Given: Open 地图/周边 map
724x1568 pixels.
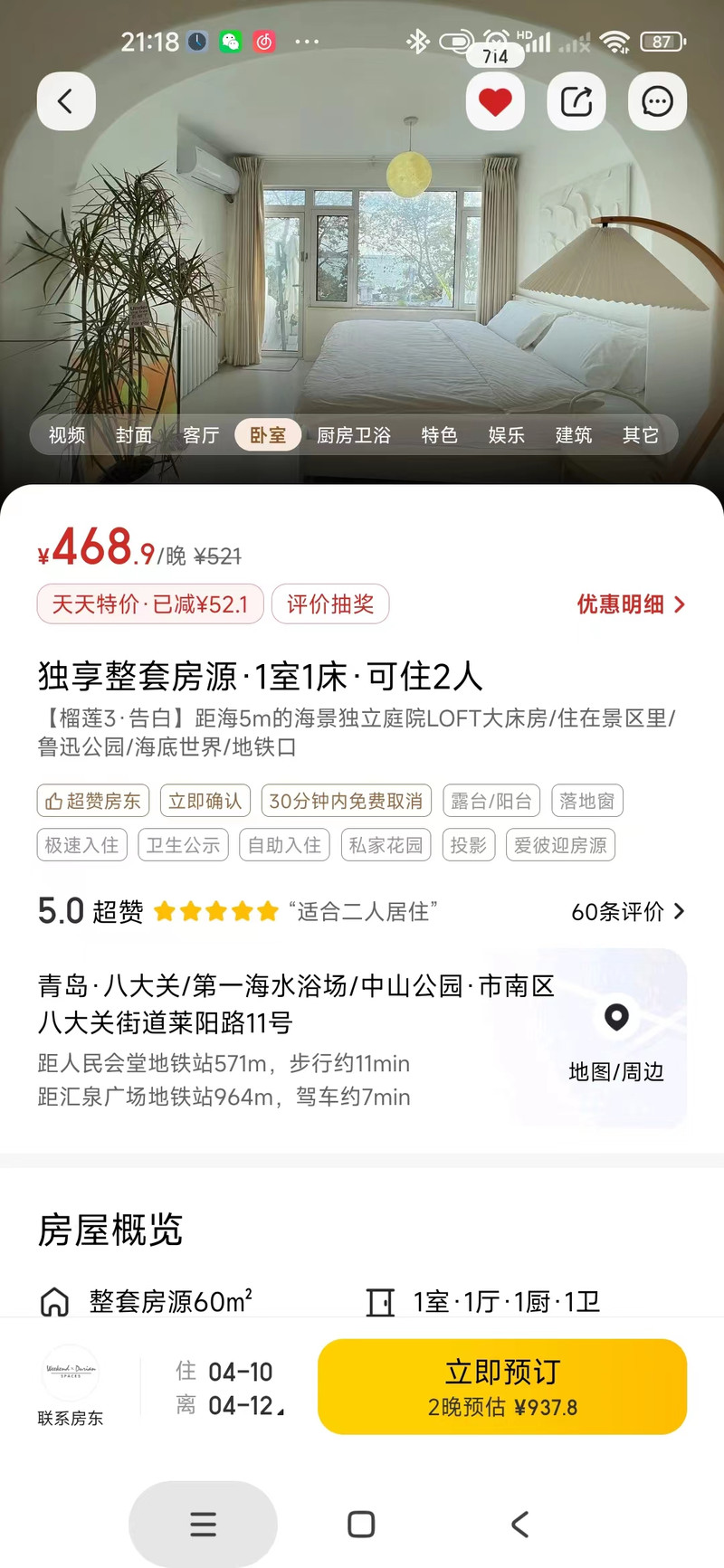Looking at the screenshot, I should tap(616, 1039).
